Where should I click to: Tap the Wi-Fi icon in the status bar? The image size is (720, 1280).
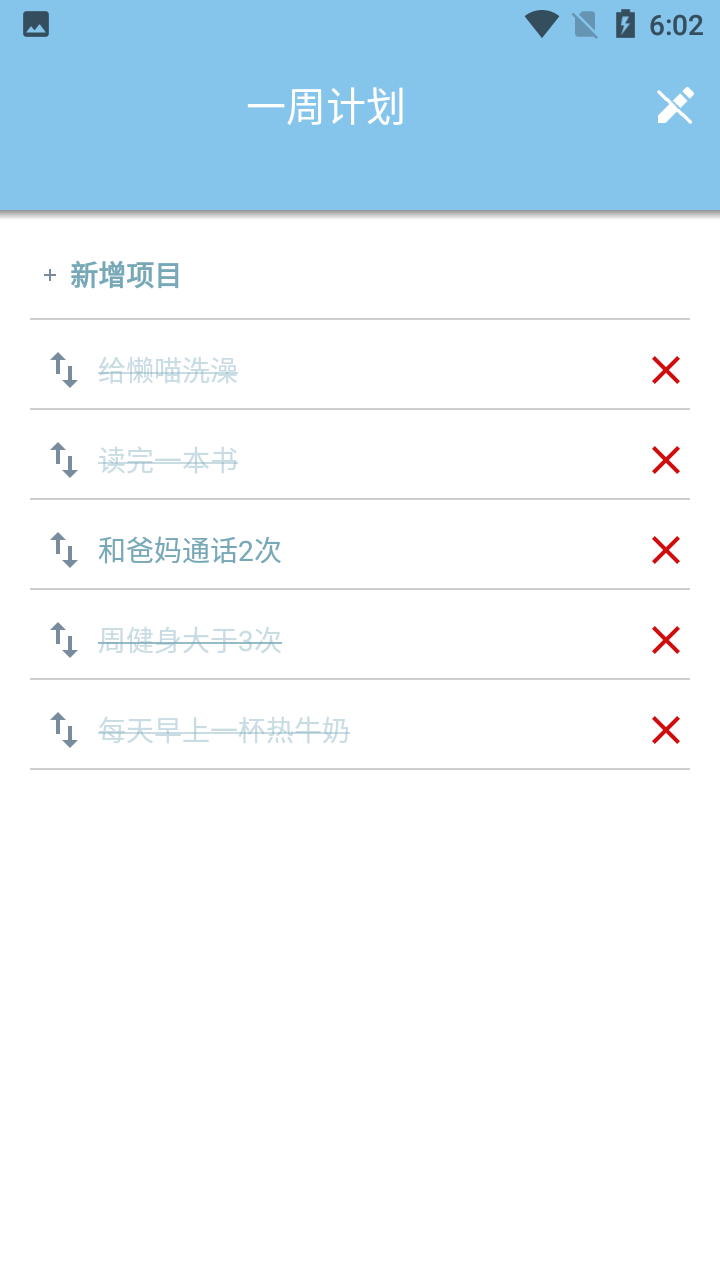point(541,24)
